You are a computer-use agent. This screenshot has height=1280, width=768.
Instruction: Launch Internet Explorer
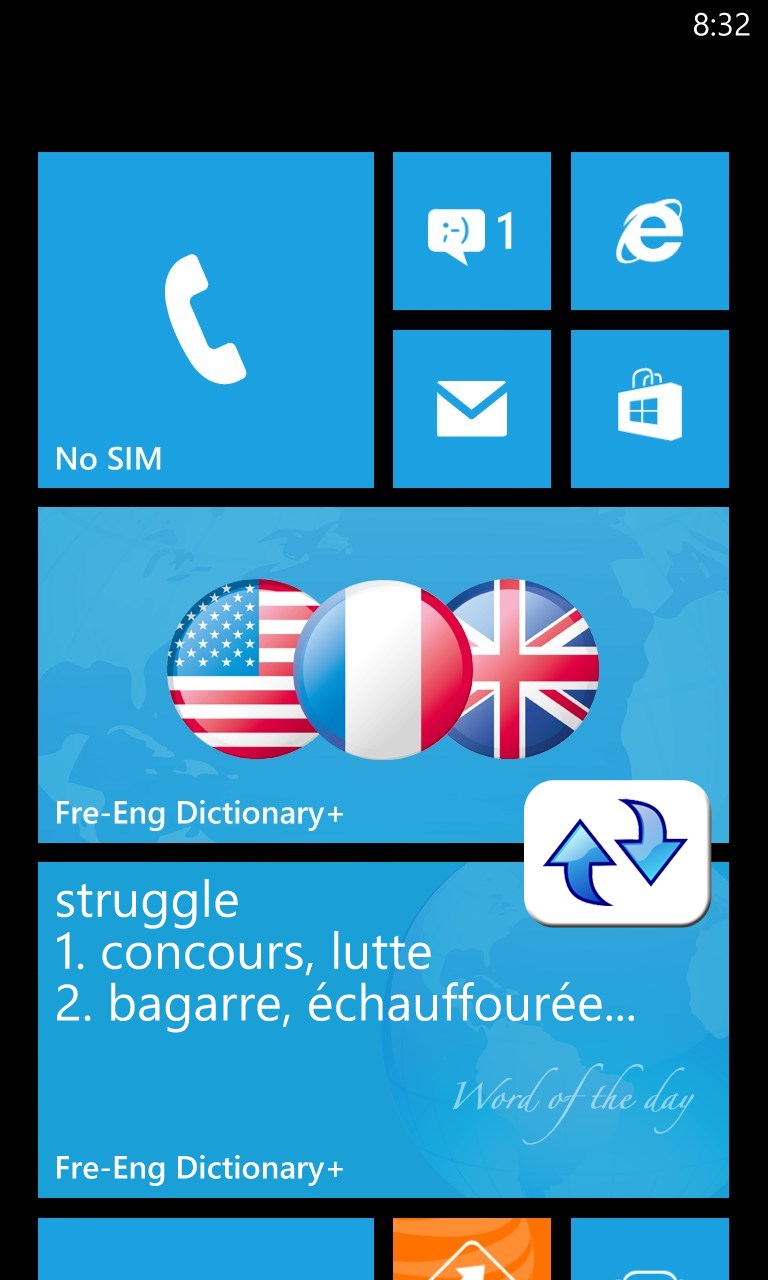(649, 231)
